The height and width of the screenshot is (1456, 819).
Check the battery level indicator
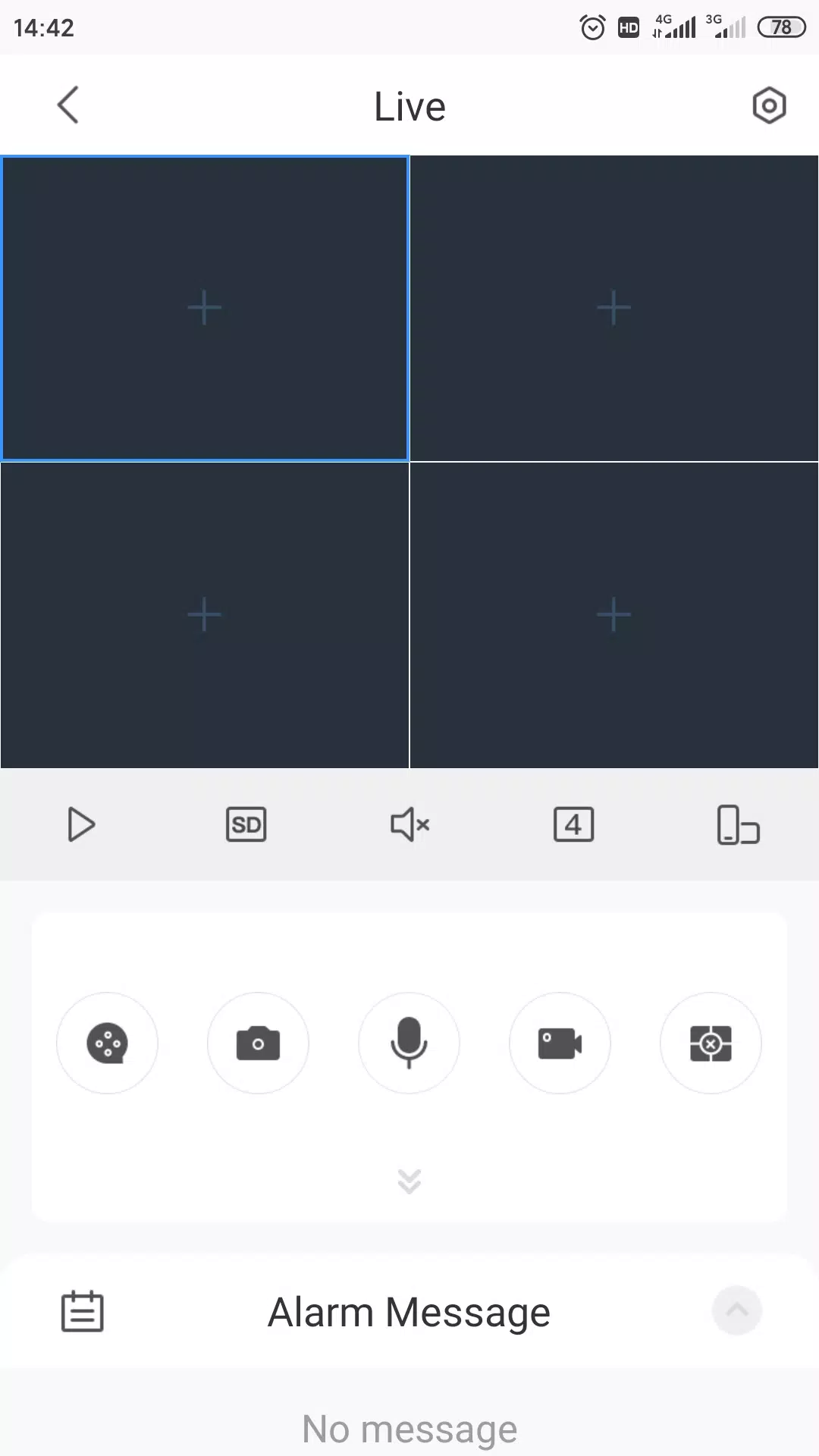pyautogui.click(x=782, y=27)
